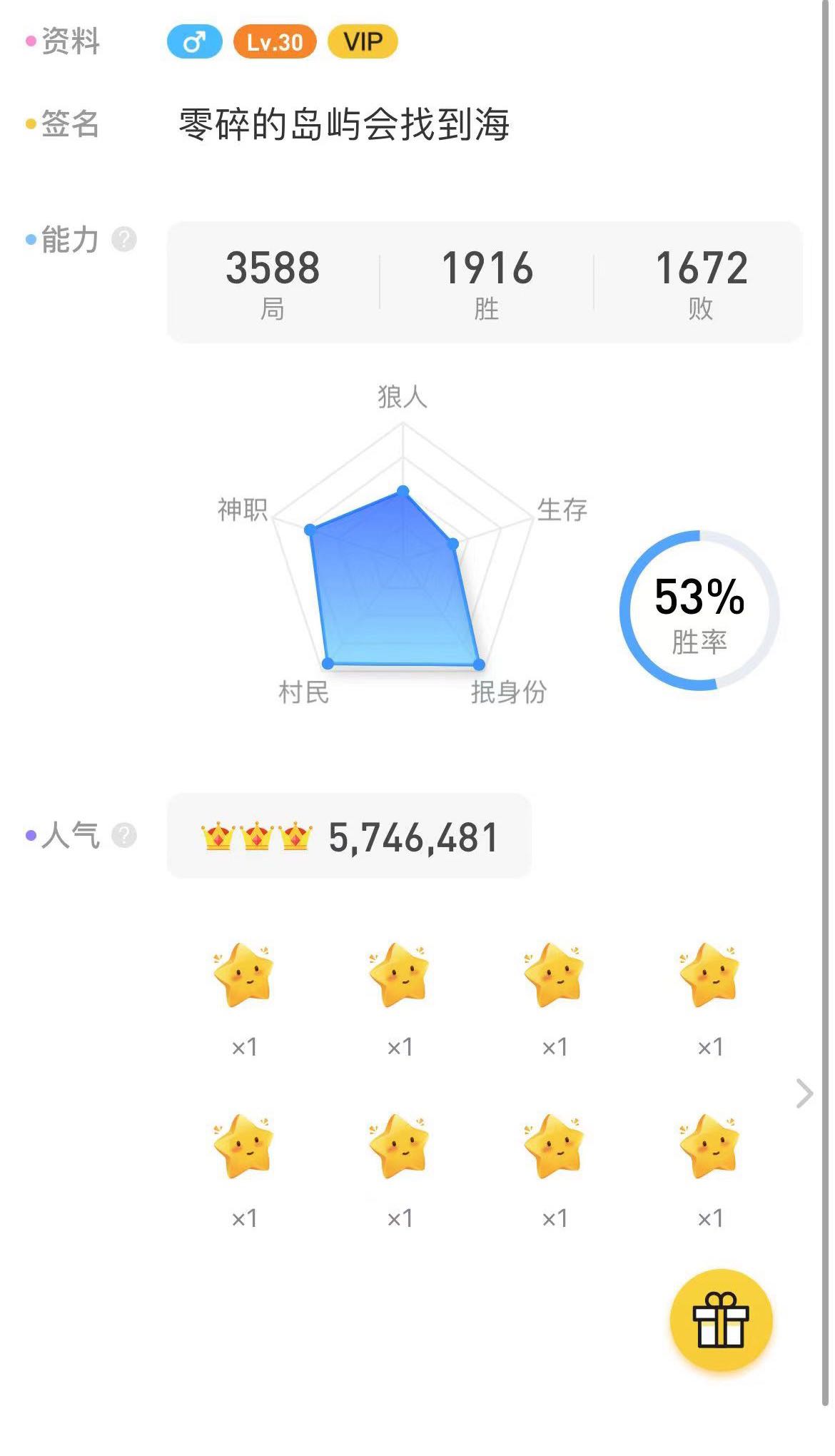Open the popularity score 5,746,481 card
Viewport: 835px width, 1456px height.
click(x=349, y=836)
